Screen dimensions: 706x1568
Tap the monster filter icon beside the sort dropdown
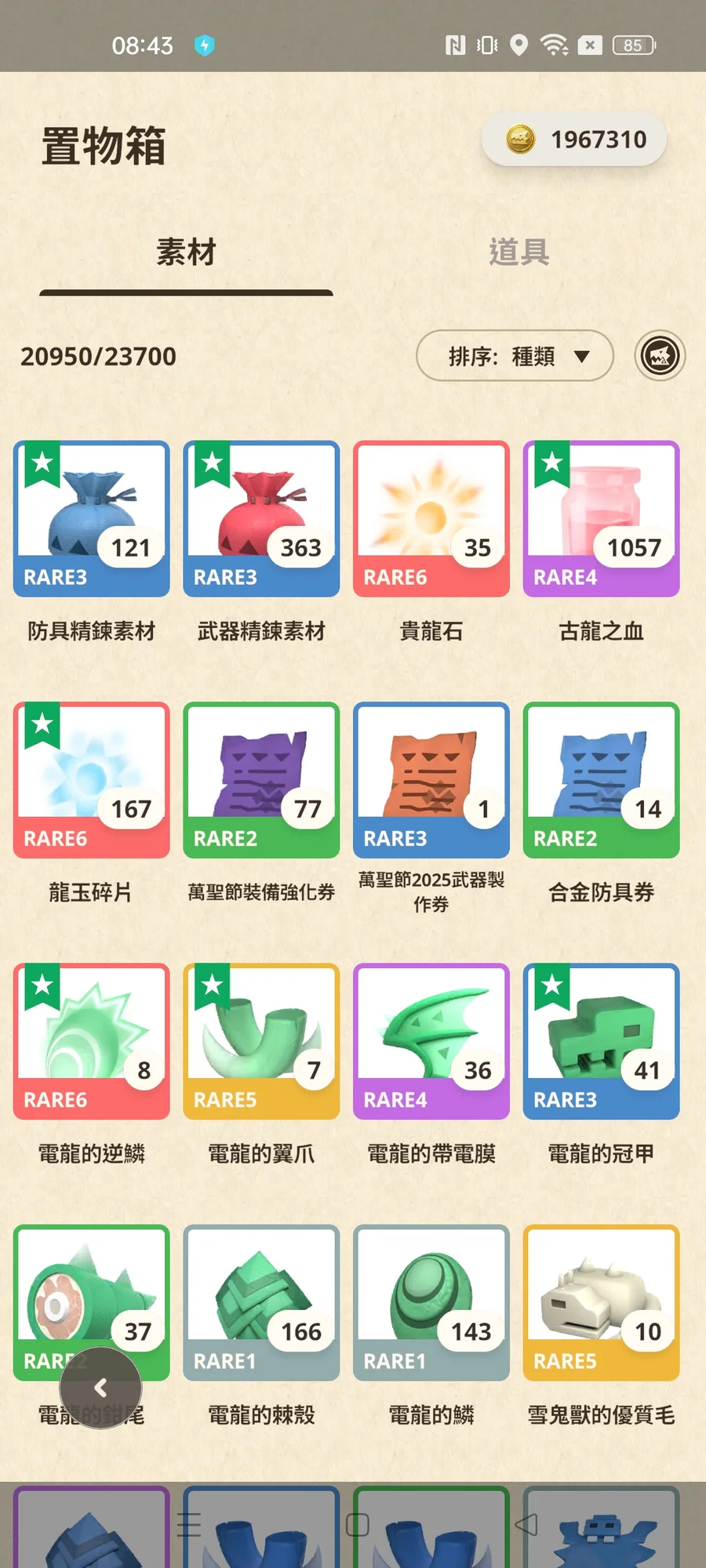pyautogui.click(x=660, y=356)
